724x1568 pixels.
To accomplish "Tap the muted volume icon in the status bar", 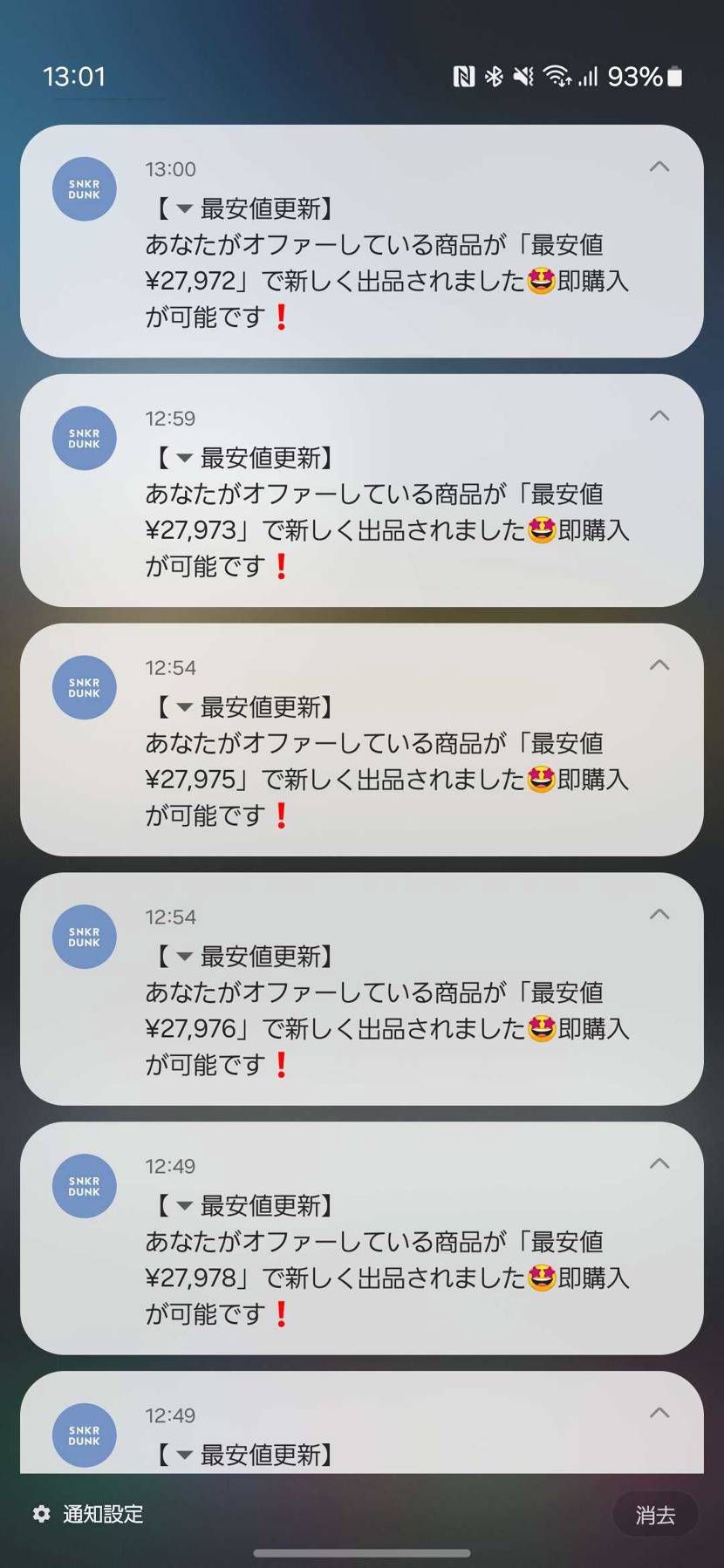I will [x=524, y=77].
